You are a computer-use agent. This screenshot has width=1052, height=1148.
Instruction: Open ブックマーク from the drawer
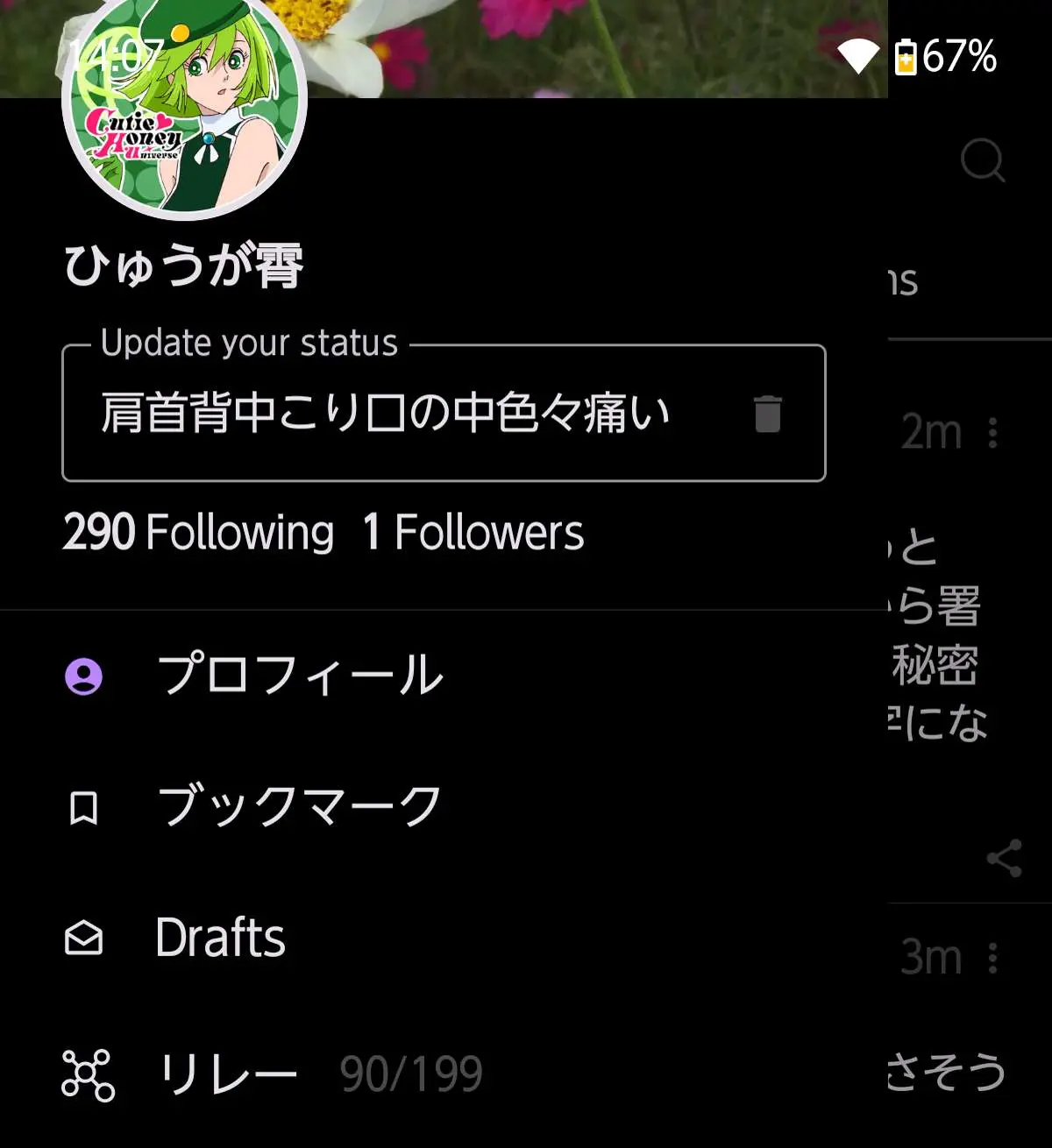point(298,807)
